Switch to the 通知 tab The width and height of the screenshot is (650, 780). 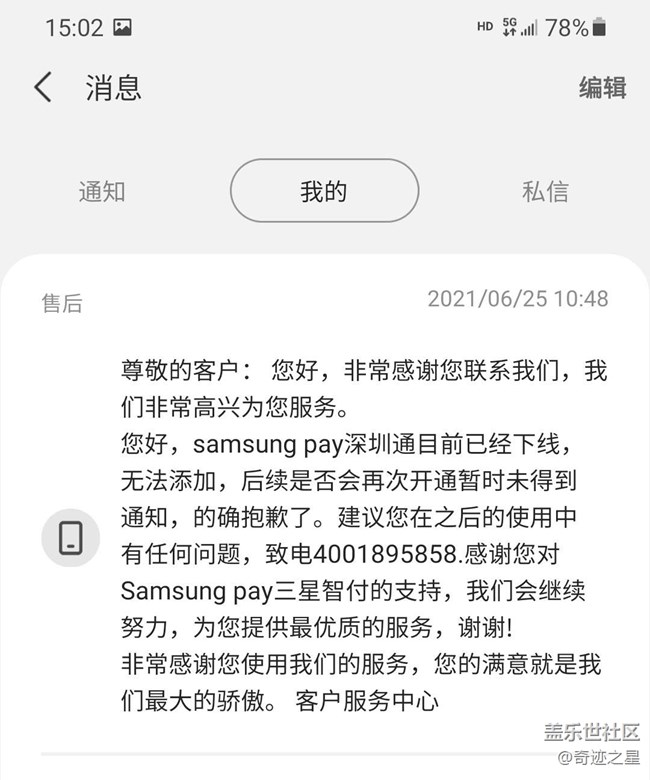coord(102,191)
